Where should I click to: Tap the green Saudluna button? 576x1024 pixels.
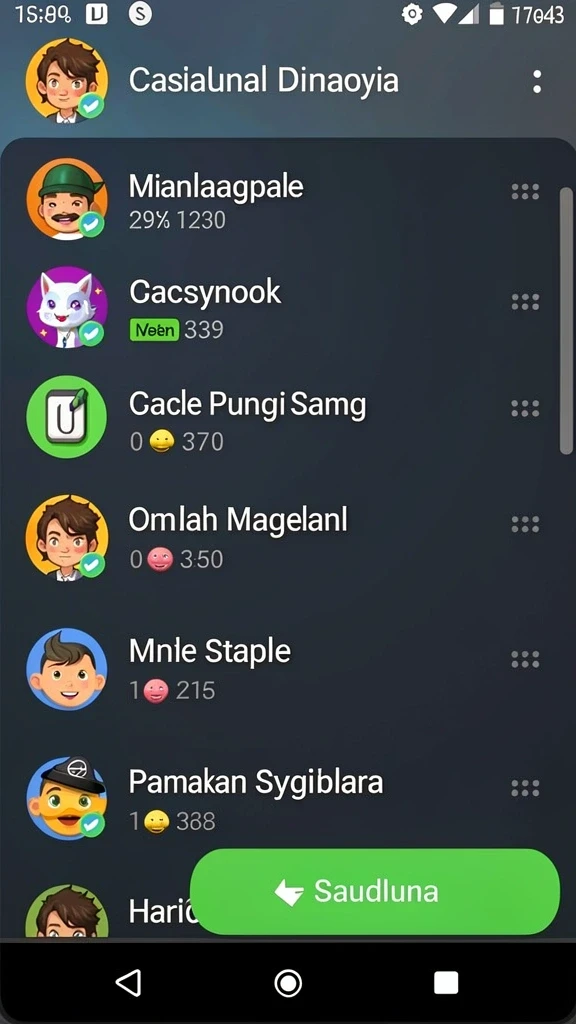pos(375,891)
